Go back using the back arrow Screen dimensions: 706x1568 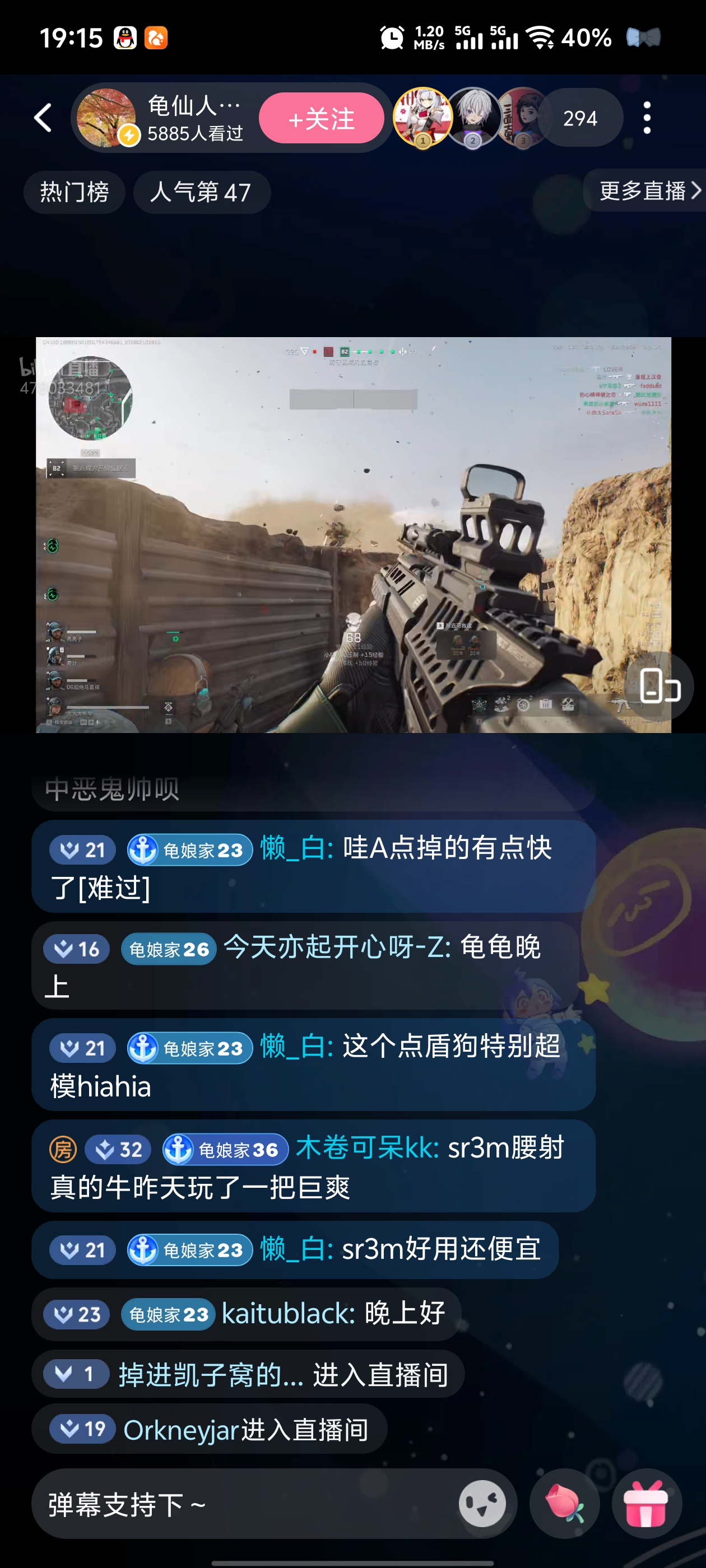click(43, 118)
